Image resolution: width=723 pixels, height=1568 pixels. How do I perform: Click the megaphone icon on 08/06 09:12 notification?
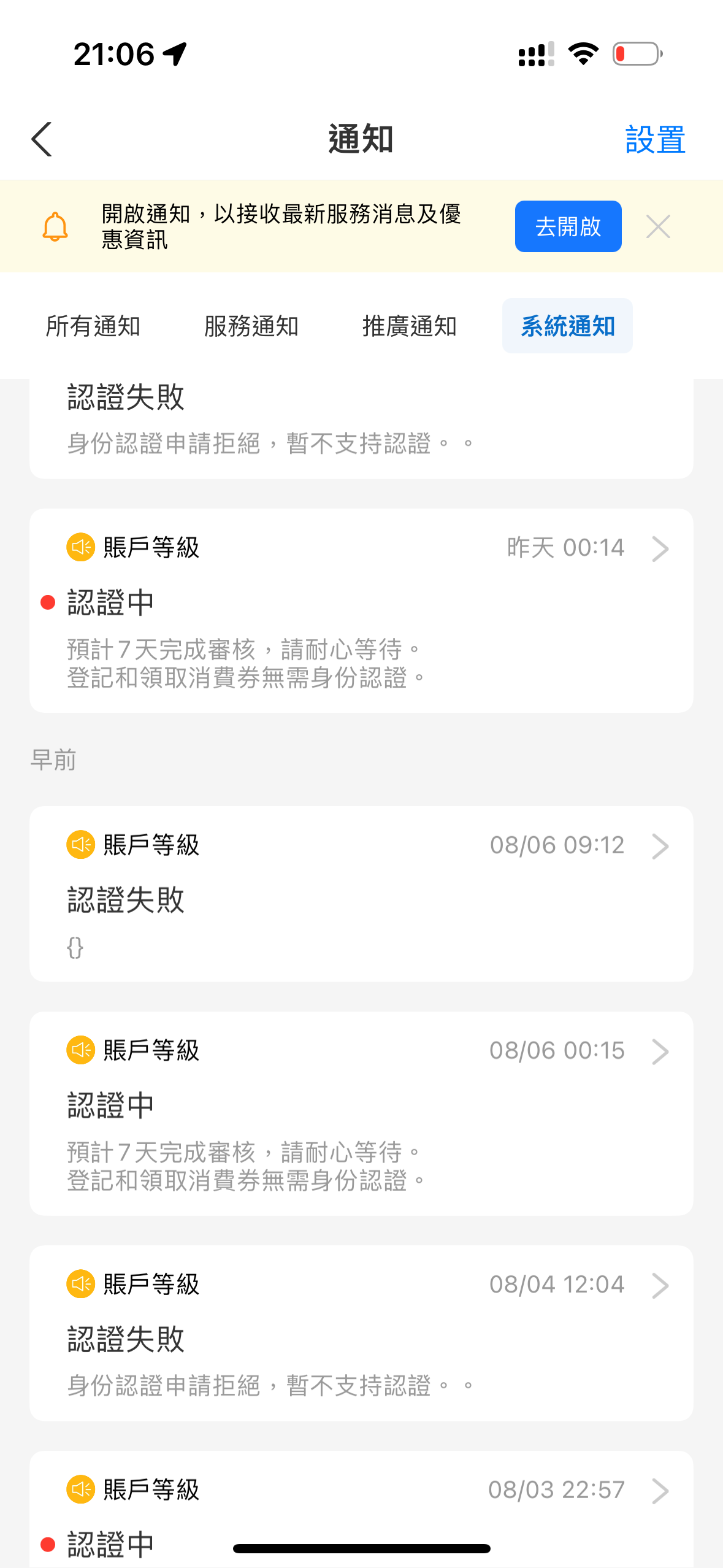pos(80,844)
